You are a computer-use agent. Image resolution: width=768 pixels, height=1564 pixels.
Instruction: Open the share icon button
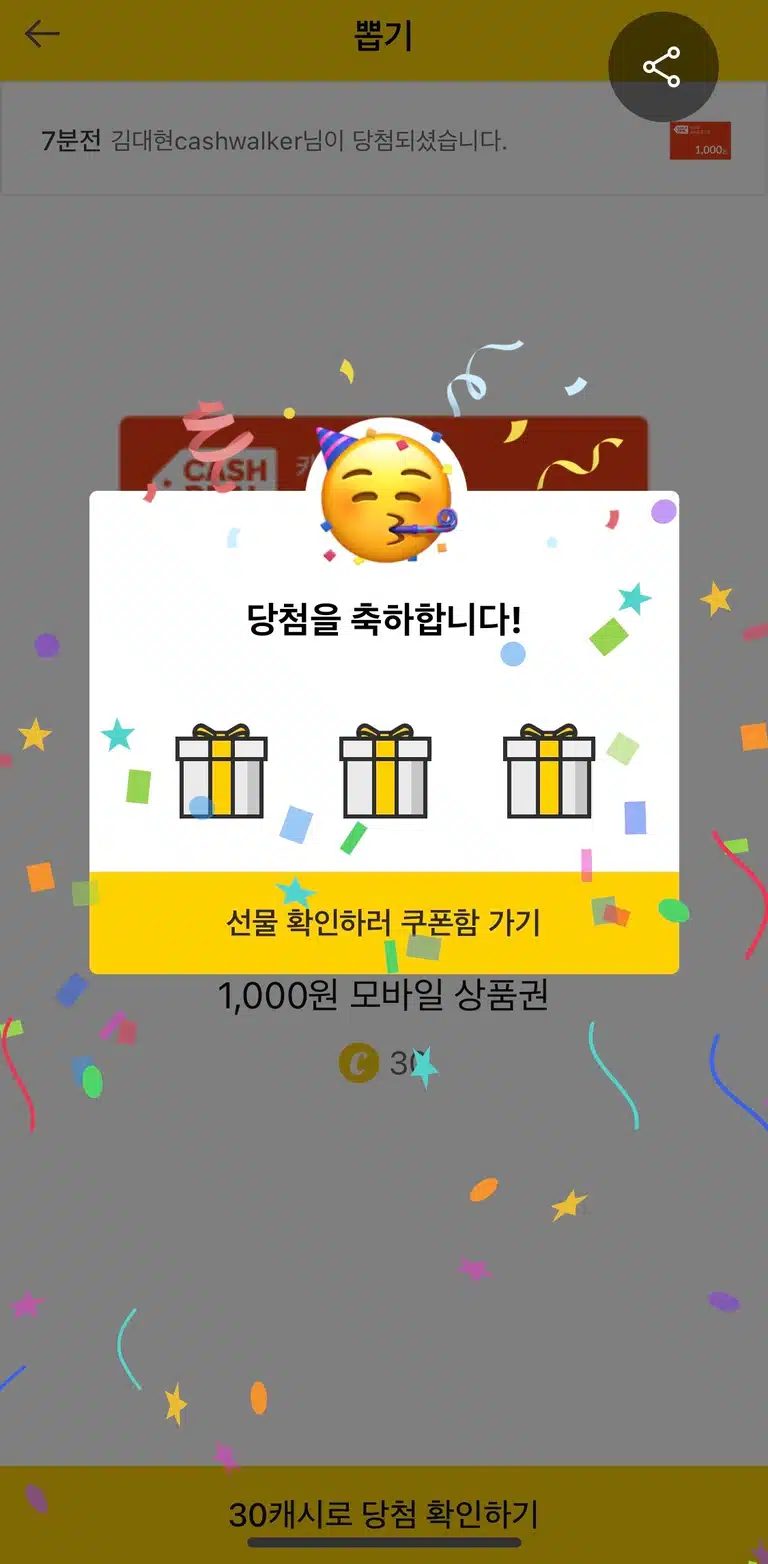click(663, 67)
